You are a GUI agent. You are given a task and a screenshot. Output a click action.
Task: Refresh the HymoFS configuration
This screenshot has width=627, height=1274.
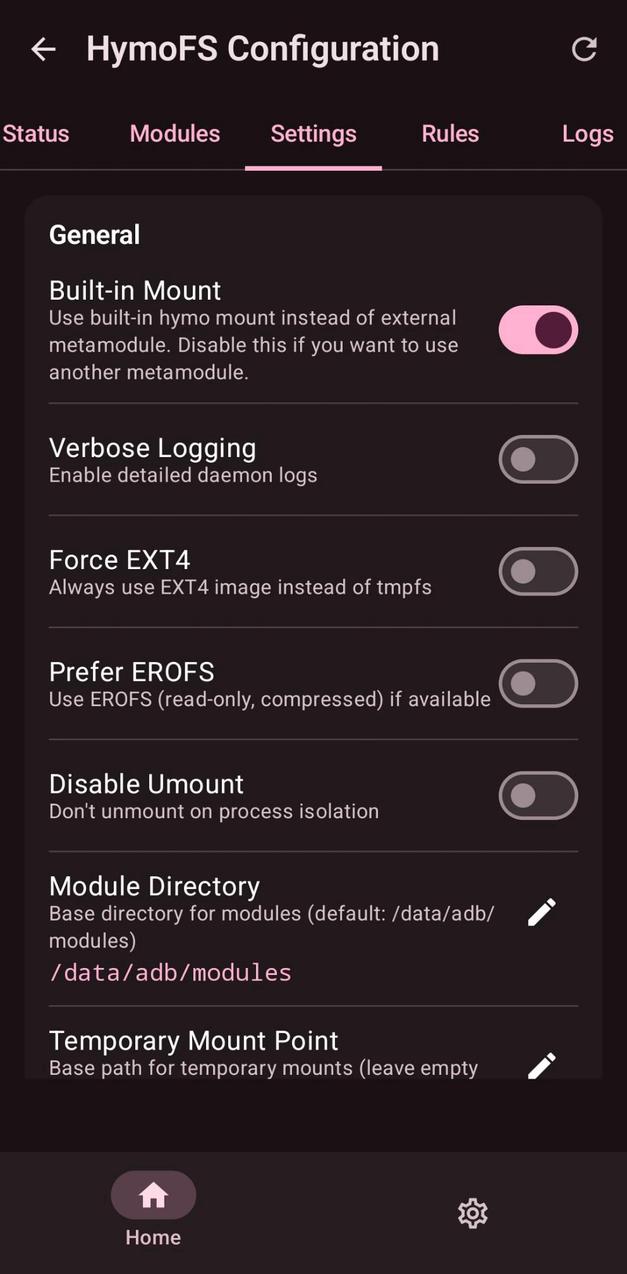click(584, 49)
